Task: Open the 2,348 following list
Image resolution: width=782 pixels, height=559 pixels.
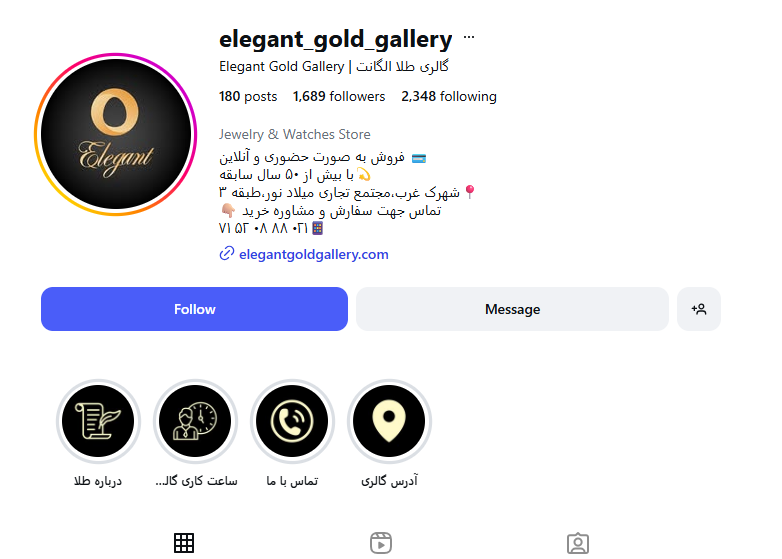Action: pos(448,97)
